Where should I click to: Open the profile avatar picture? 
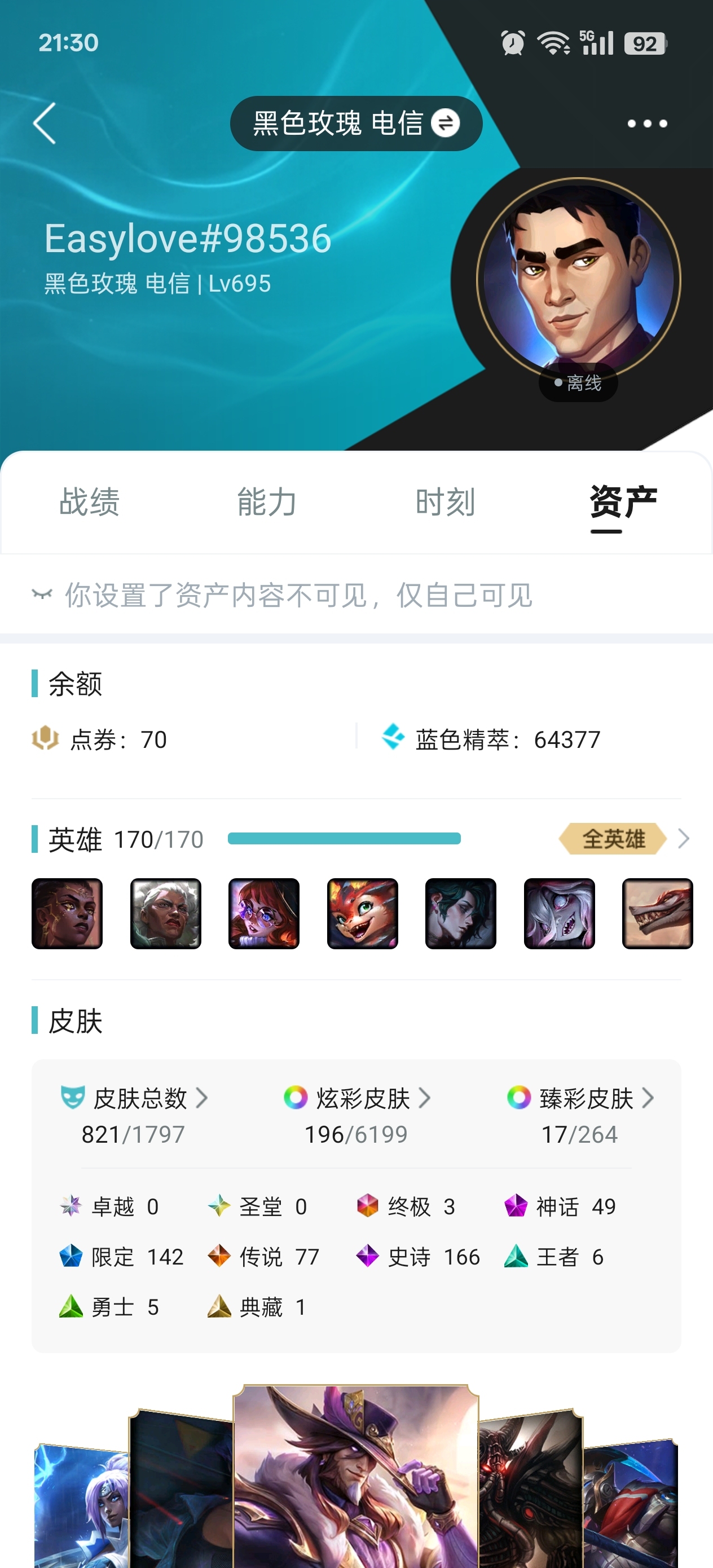(578, 280)
